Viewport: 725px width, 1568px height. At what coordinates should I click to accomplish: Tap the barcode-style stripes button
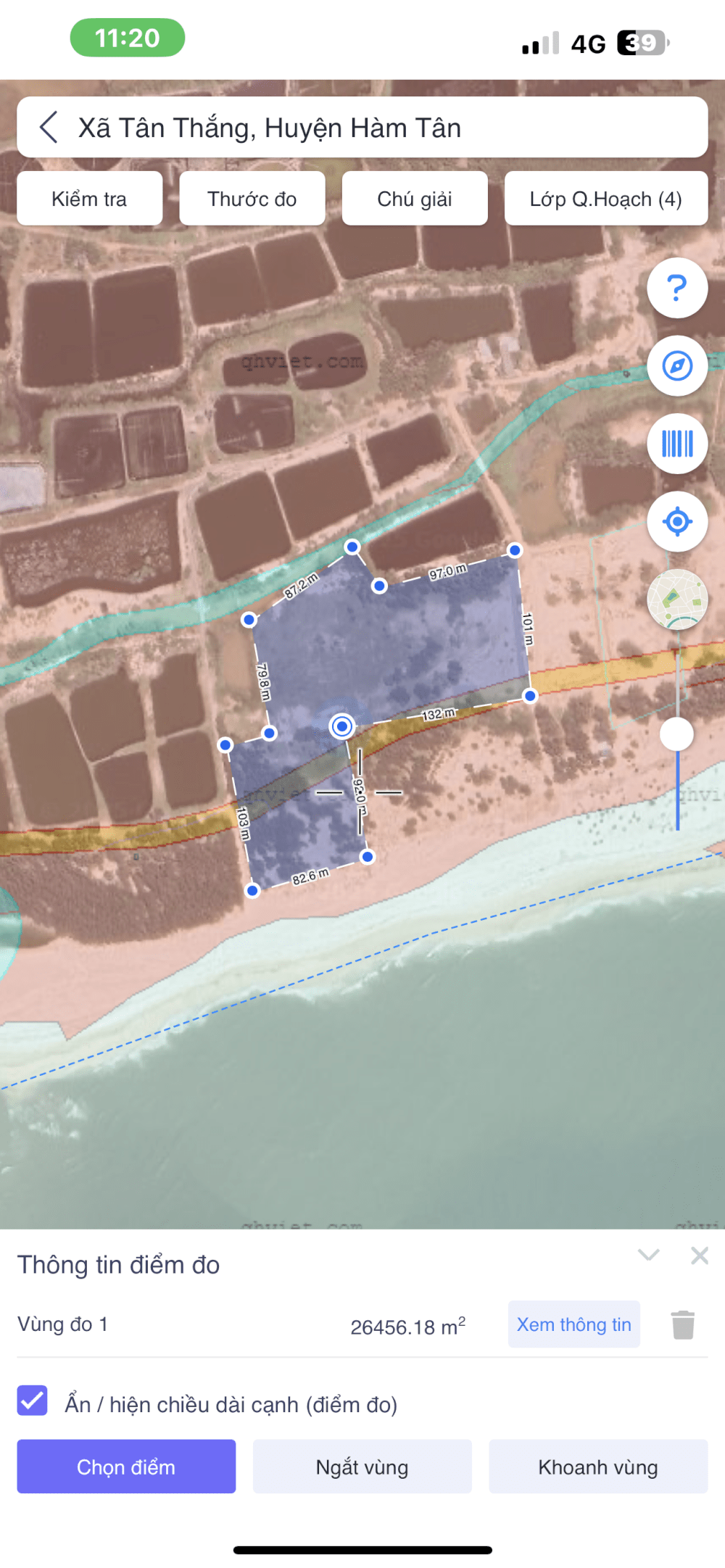tap(676, 444)
